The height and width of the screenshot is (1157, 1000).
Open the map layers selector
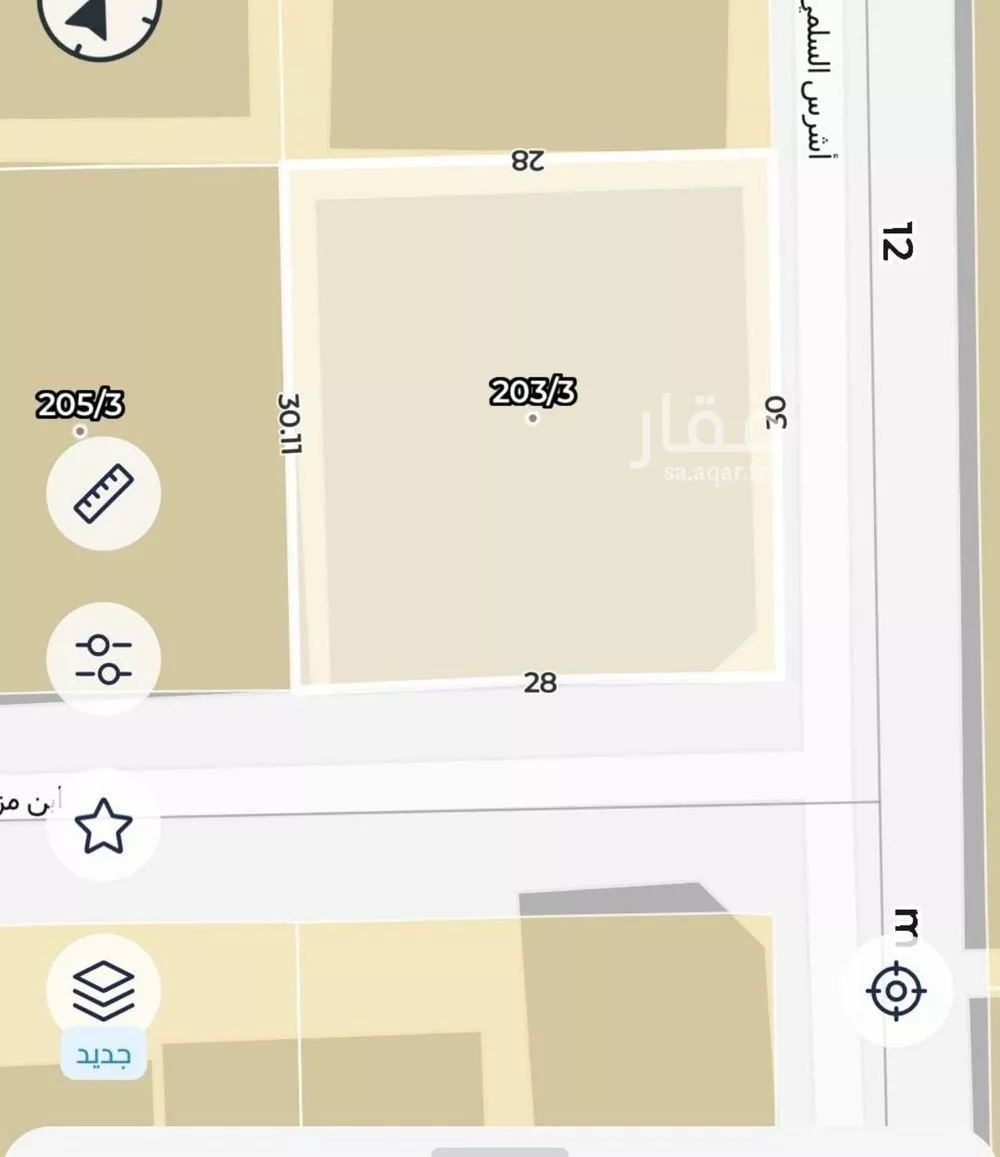104,990
